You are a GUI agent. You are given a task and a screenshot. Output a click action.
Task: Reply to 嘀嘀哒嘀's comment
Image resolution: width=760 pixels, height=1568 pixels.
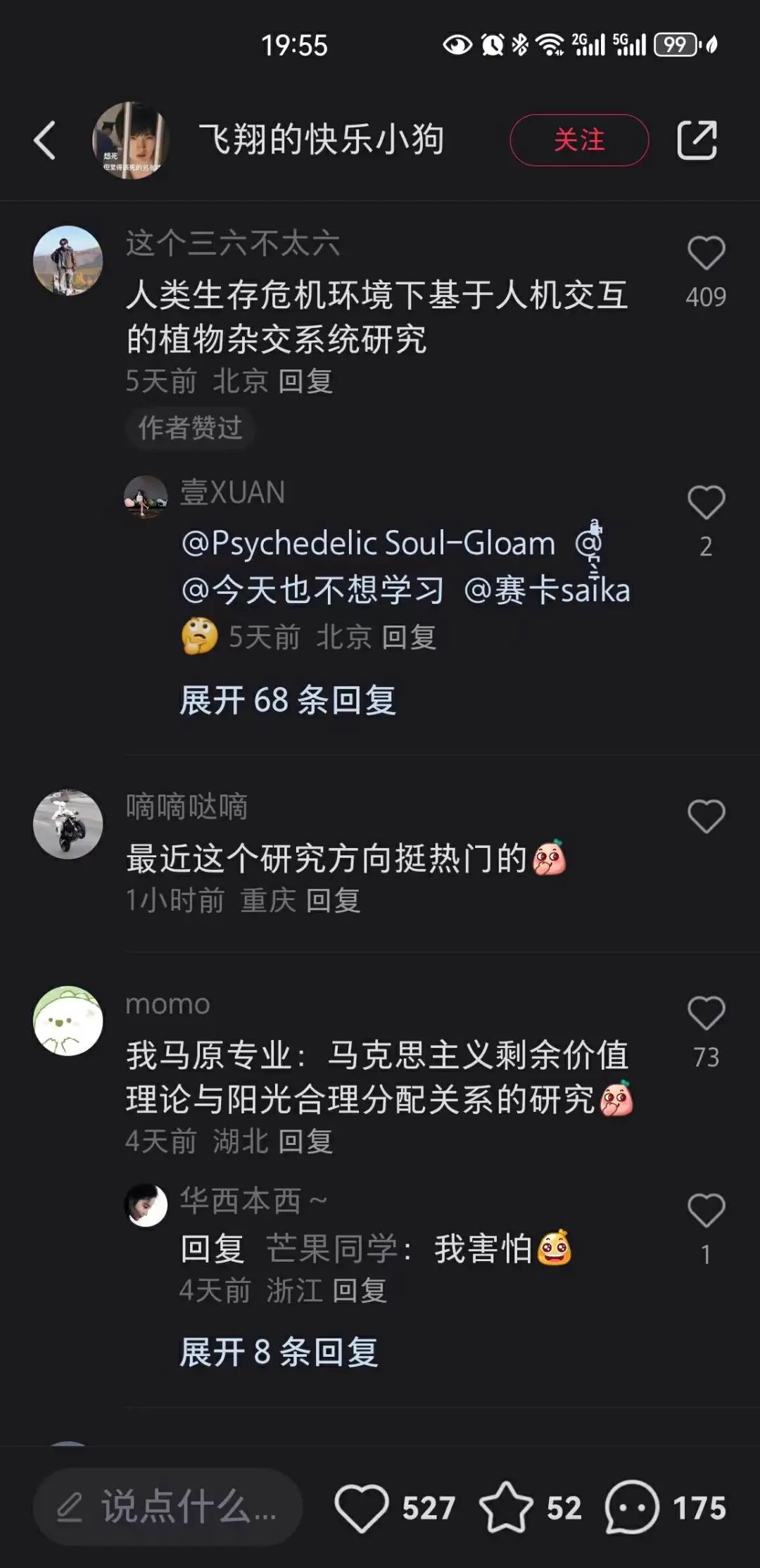(334, 901)
